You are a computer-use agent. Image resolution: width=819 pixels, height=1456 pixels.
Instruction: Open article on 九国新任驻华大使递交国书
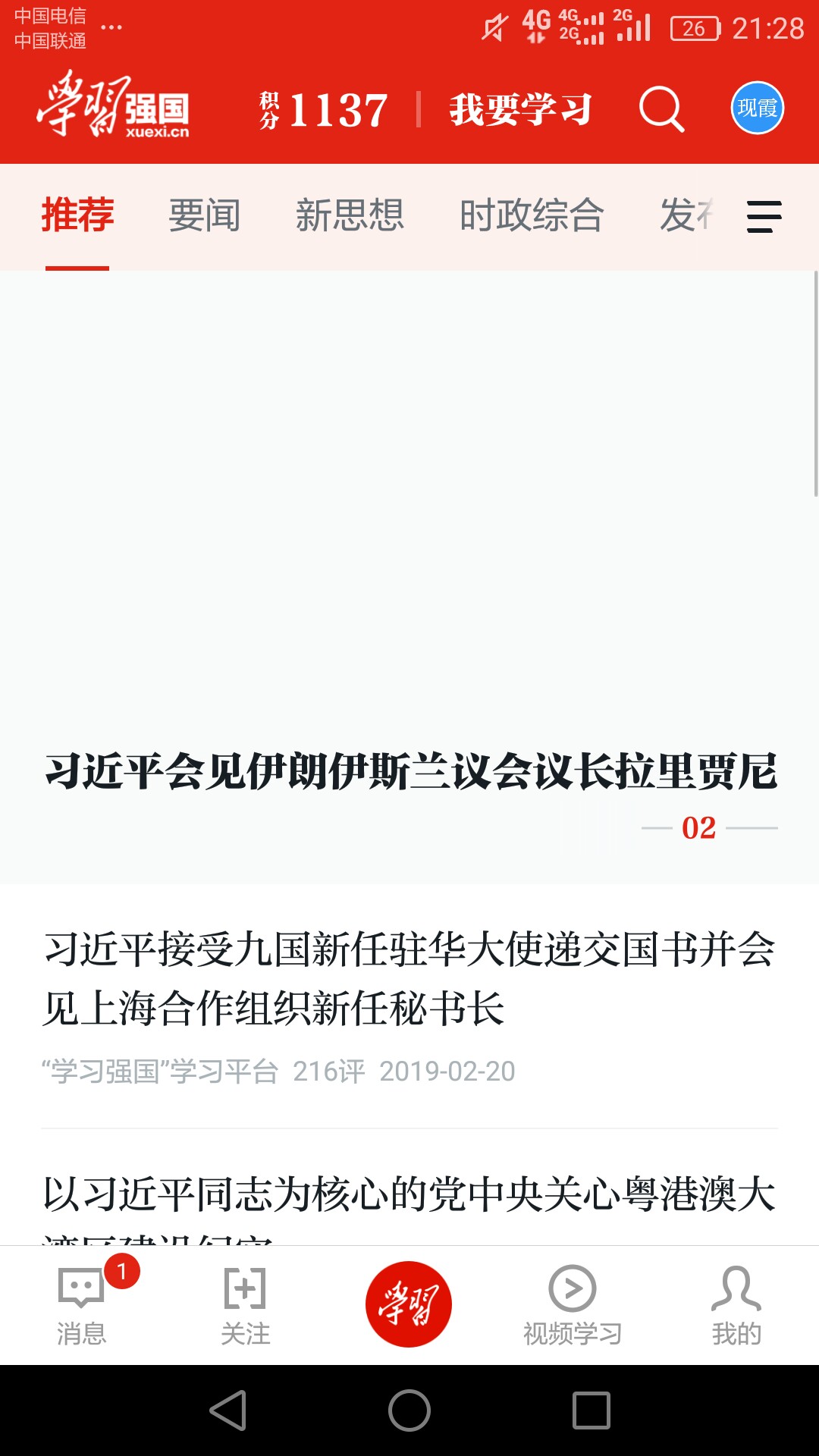tap(409, 1006)
